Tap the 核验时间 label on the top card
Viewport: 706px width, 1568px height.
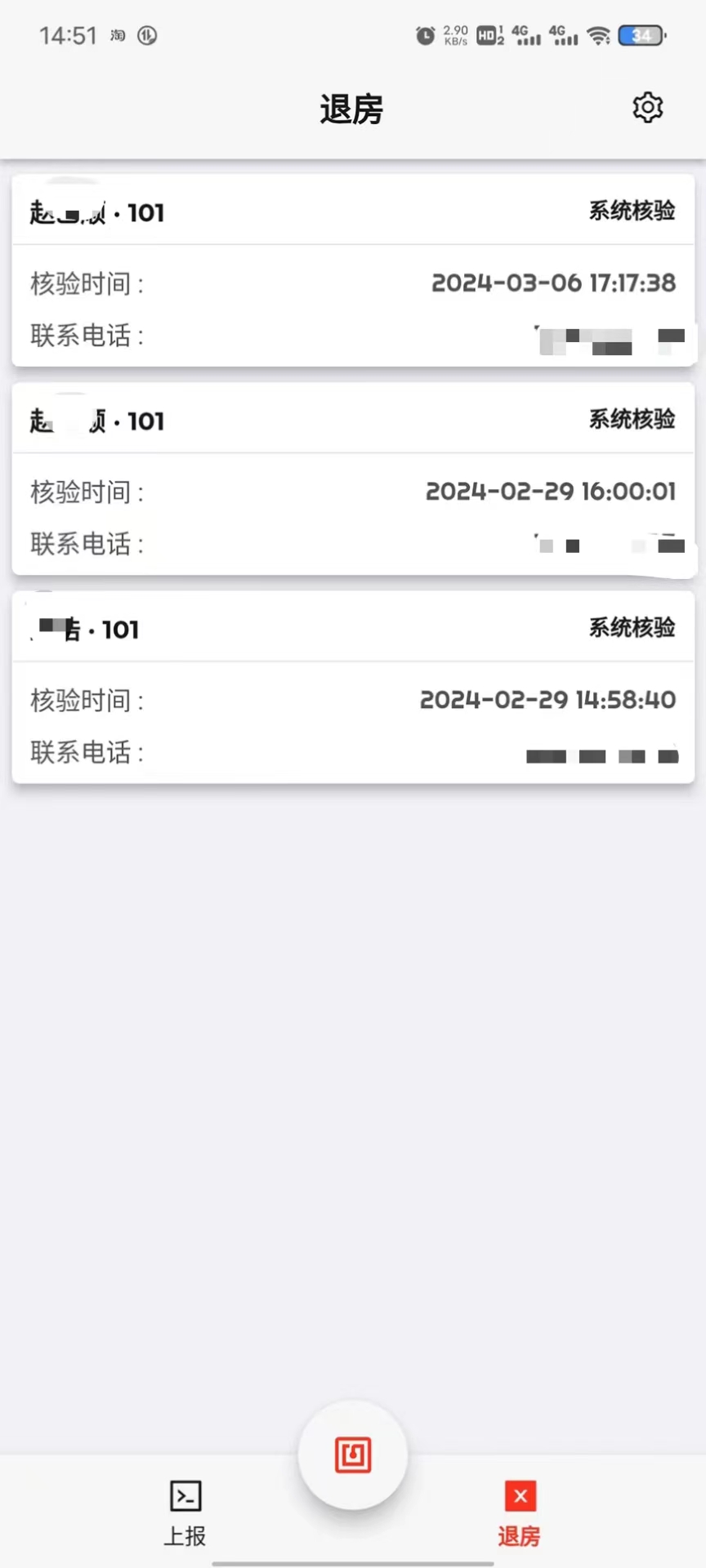tap(82, 283)
